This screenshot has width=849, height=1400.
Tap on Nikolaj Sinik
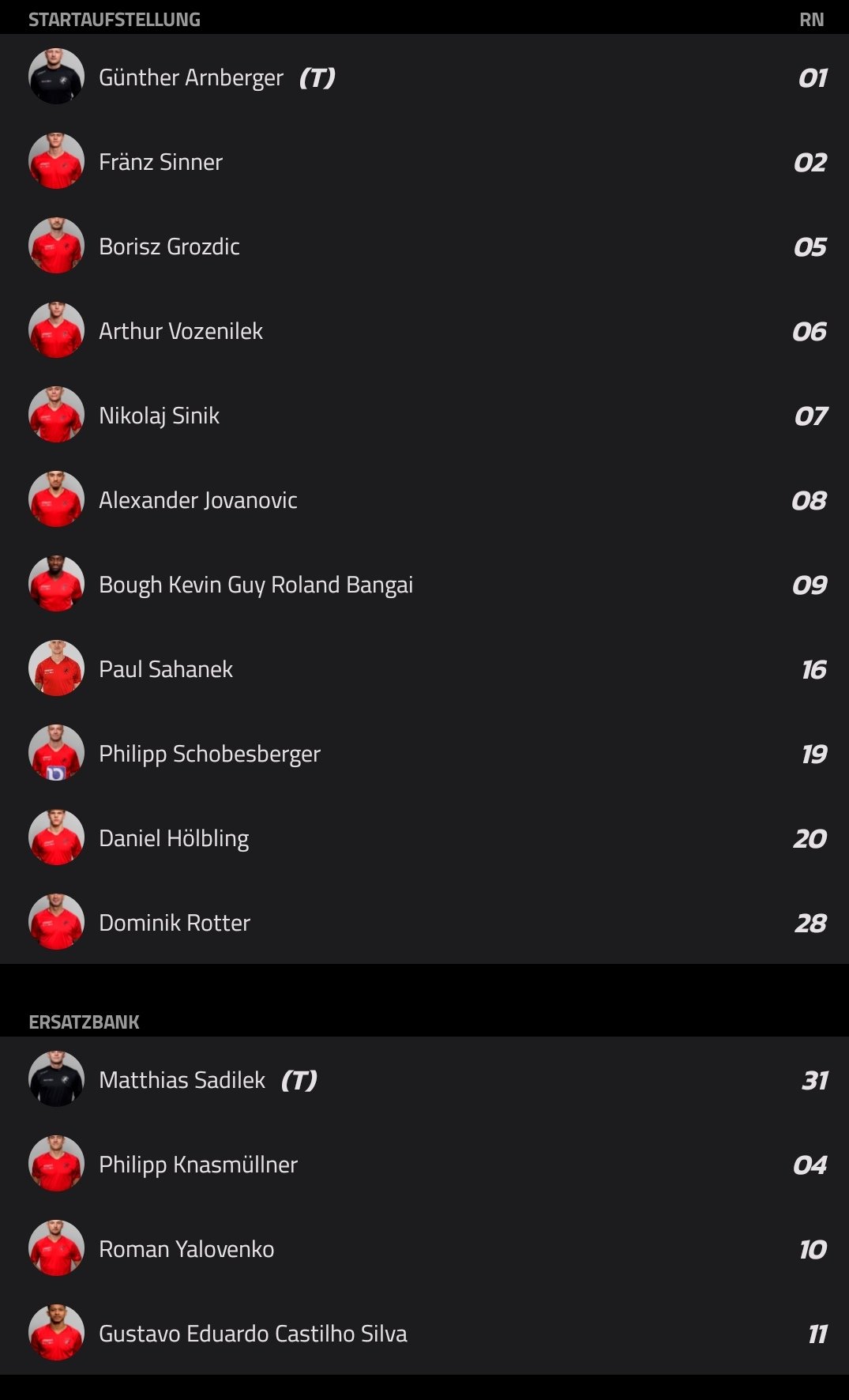coord(424,415)
